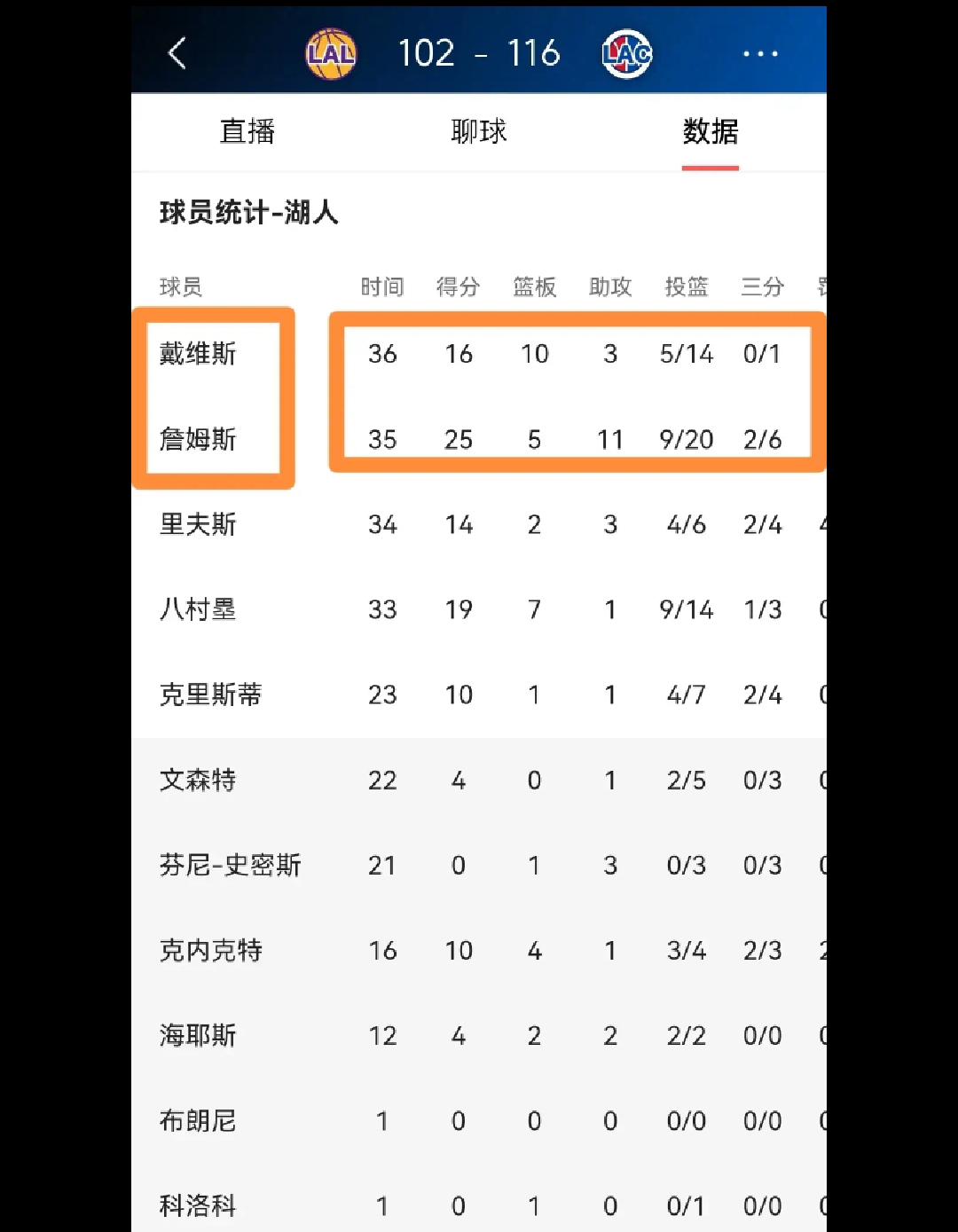Select player 克内克特
Screen dimensions: 958x1232
tap(210, 950)
